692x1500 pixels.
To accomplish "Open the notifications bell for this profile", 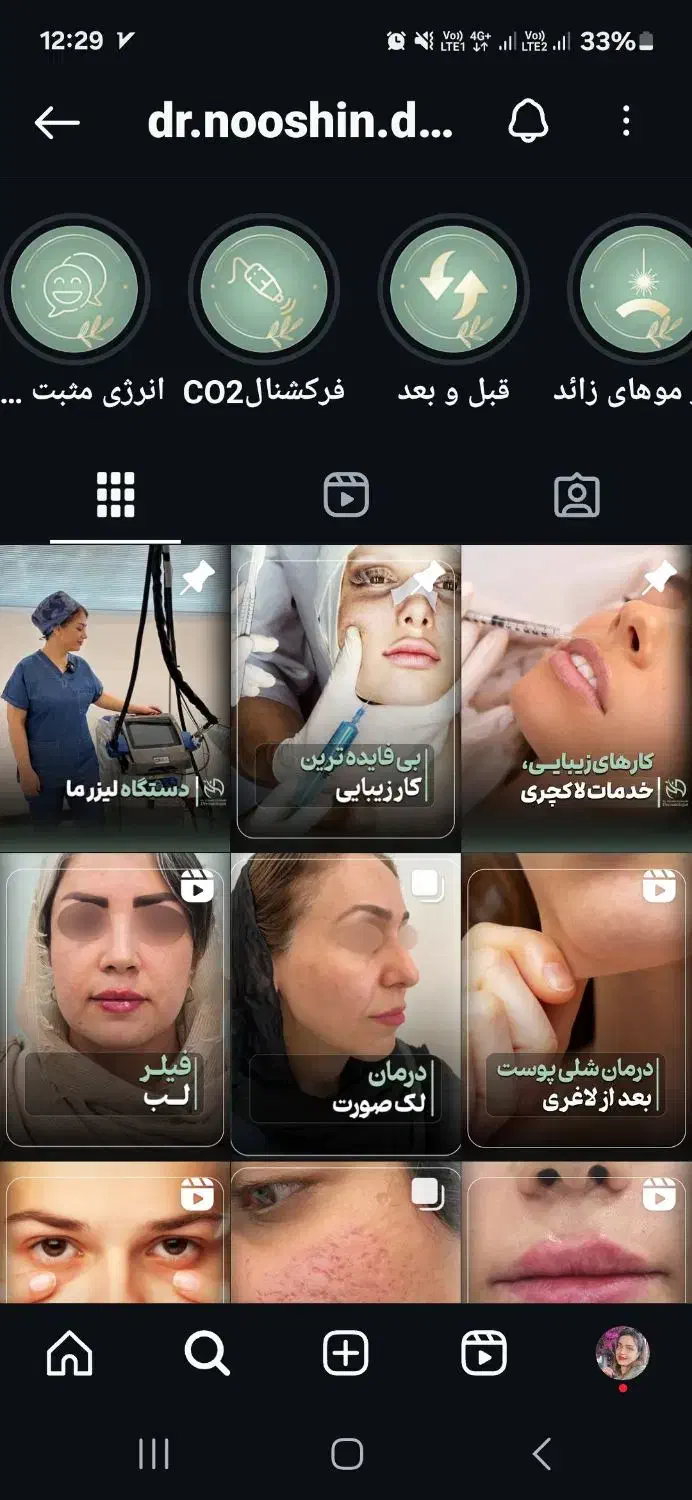I will pyautogui.click(x=530, y=122).
